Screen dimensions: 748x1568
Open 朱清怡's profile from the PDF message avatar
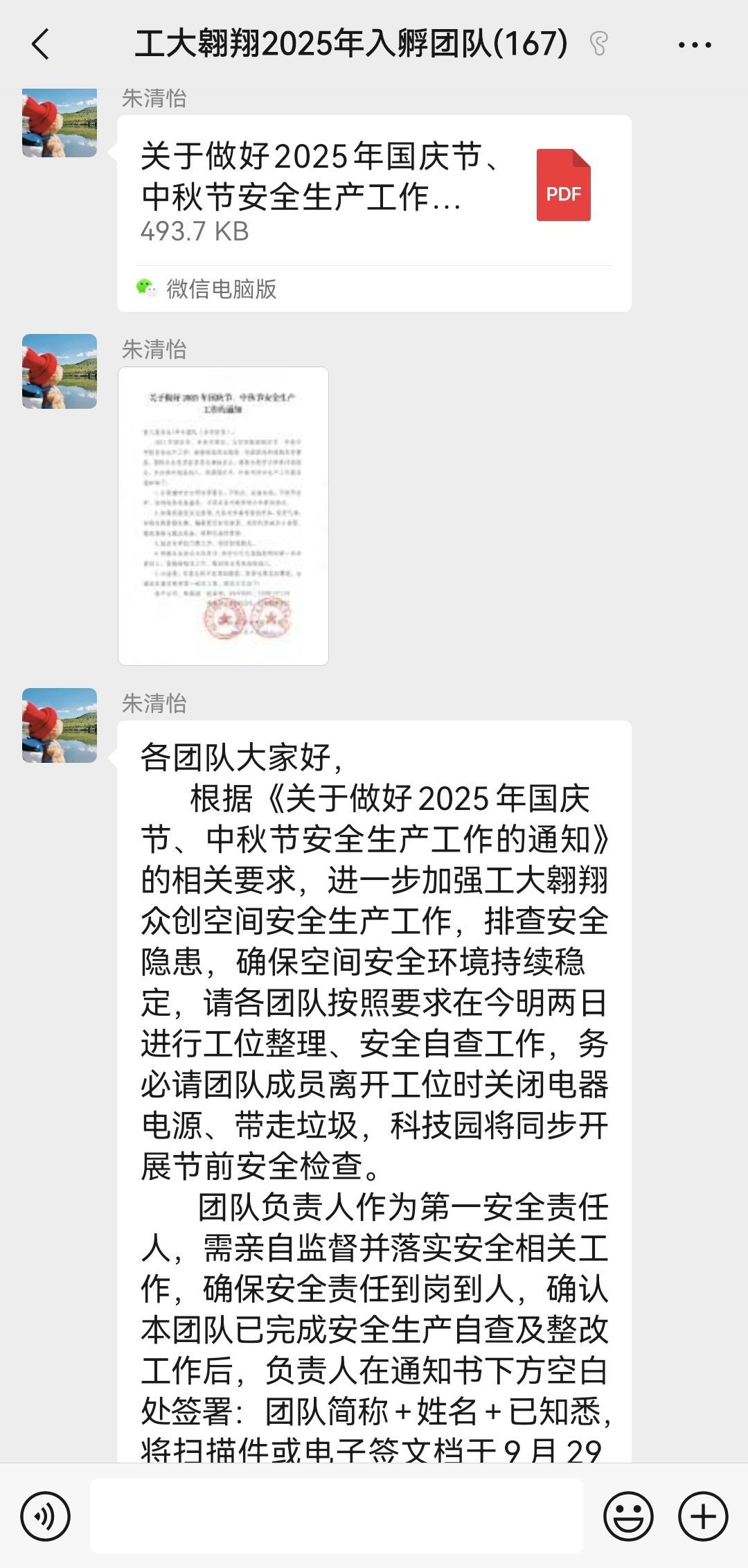(60, 123)
